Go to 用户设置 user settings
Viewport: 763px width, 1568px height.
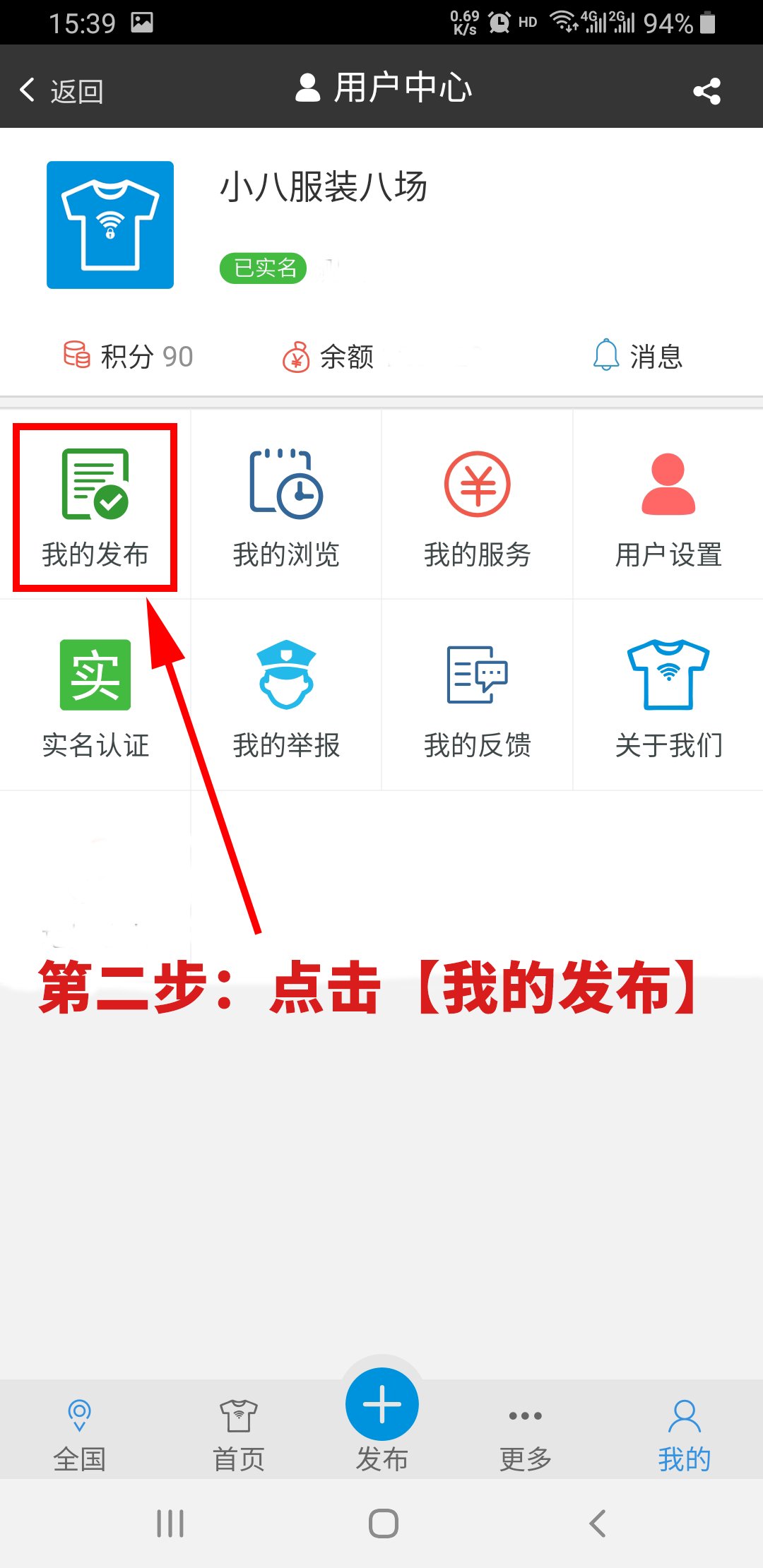[668, 506]
